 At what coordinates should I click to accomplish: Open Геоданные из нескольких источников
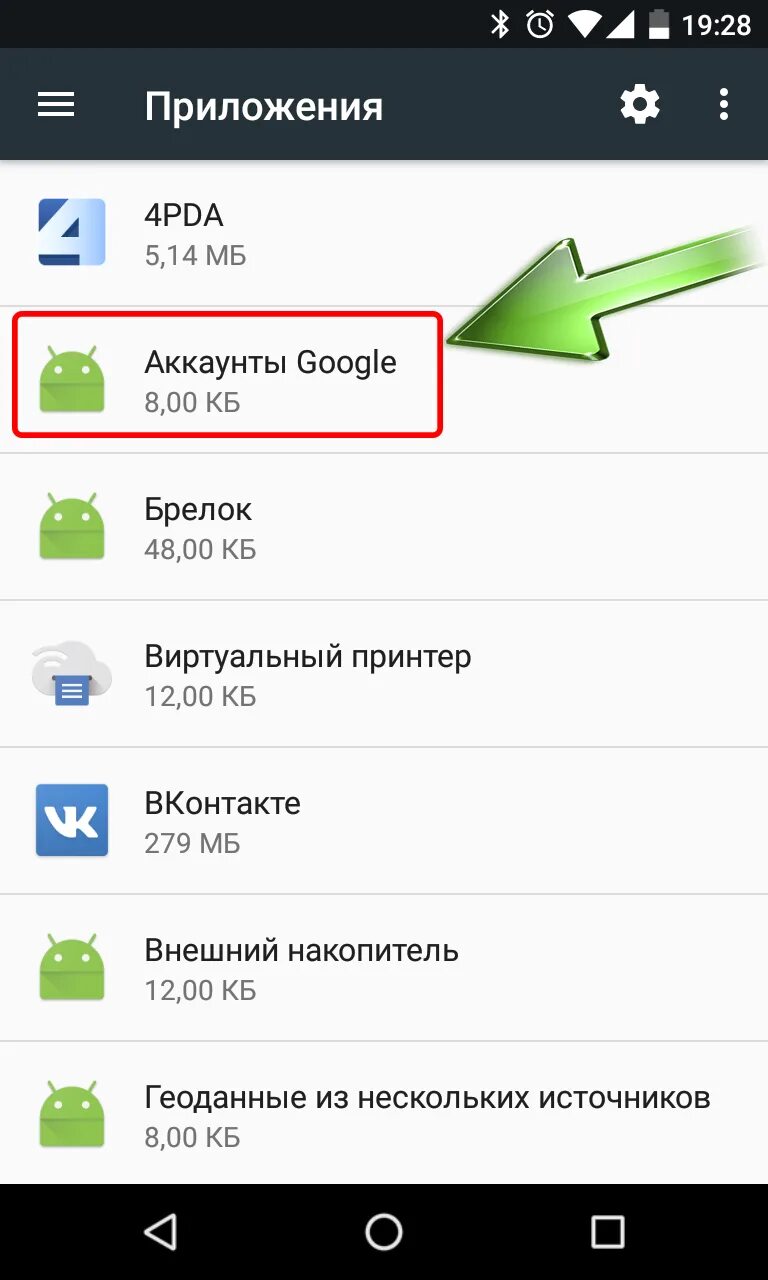[384, 1114]
